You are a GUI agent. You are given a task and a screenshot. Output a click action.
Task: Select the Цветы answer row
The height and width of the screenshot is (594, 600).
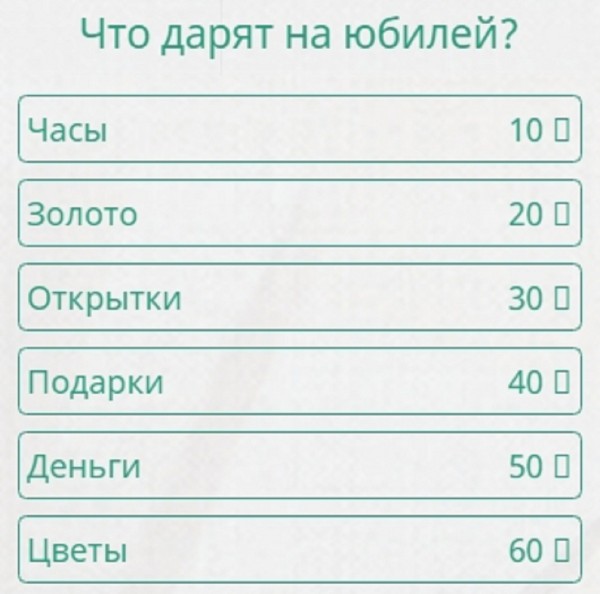click(299, 549)
